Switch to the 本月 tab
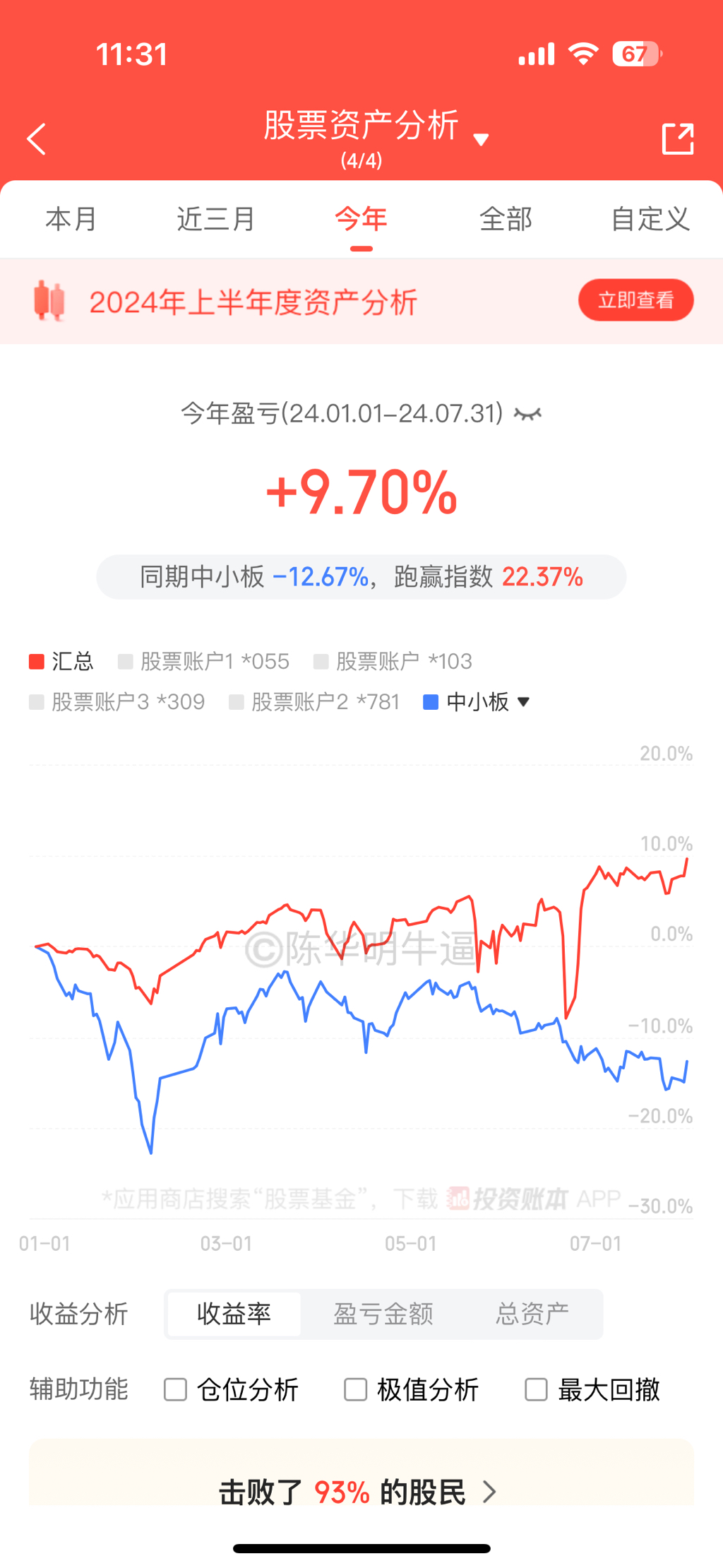This screenshot has width=723, height=1568. pos(71,219)
